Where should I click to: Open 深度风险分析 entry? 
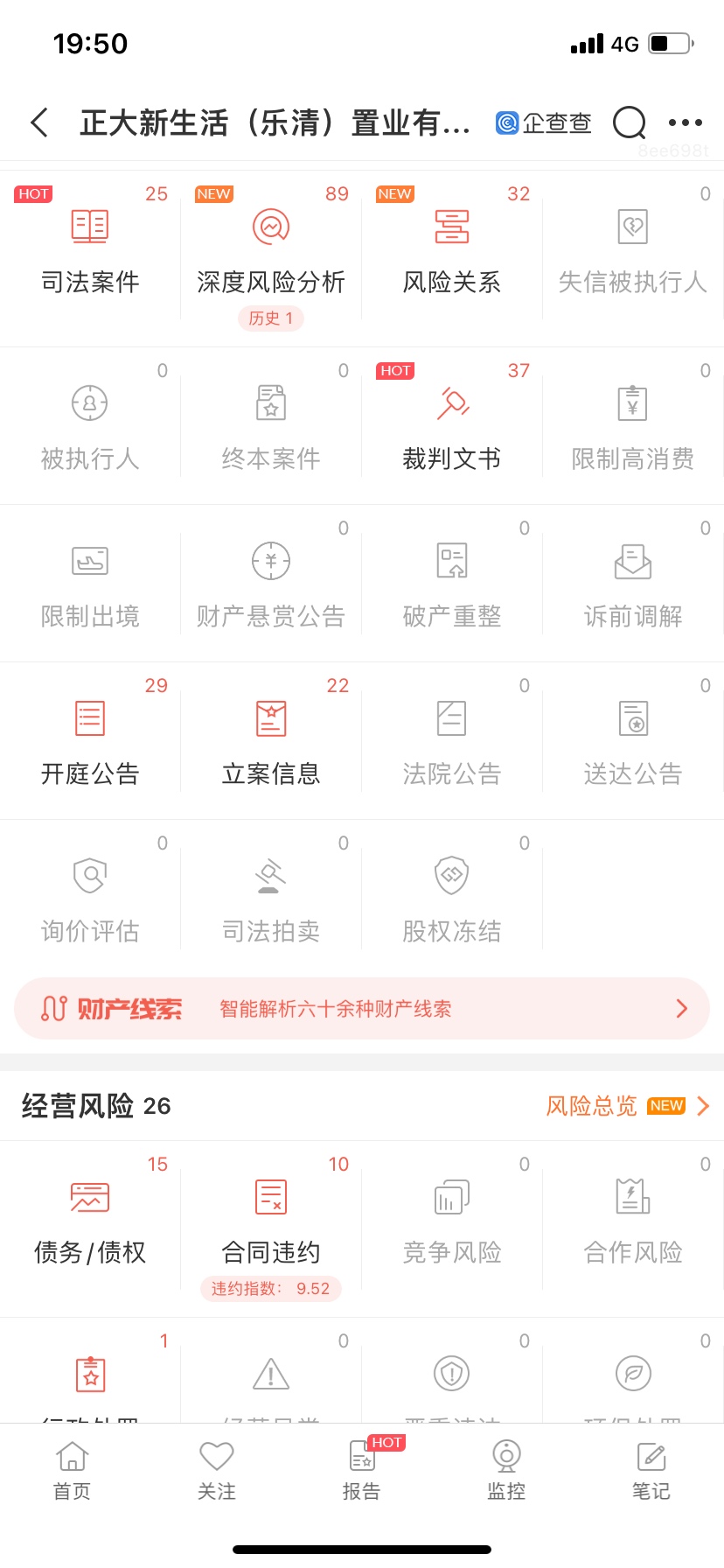coord(271,248)
